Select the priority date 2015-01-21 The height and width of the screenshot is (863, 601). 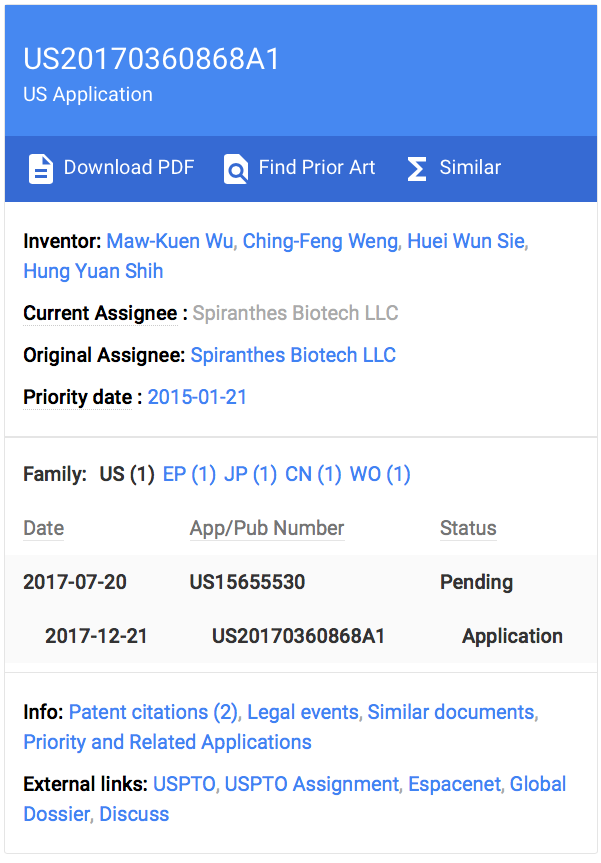pyautogui.click(x=197, y=397)
